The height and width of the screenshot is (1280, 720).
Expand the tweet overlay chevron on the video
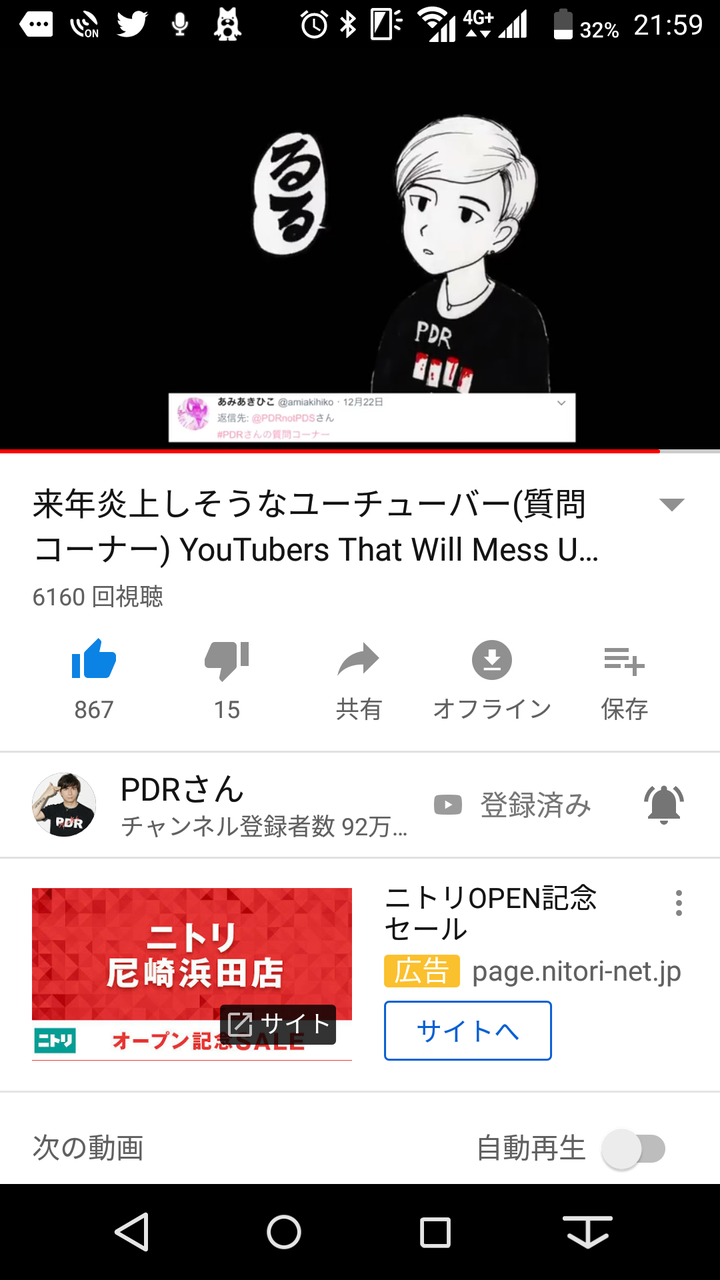[x=561, y=404]
